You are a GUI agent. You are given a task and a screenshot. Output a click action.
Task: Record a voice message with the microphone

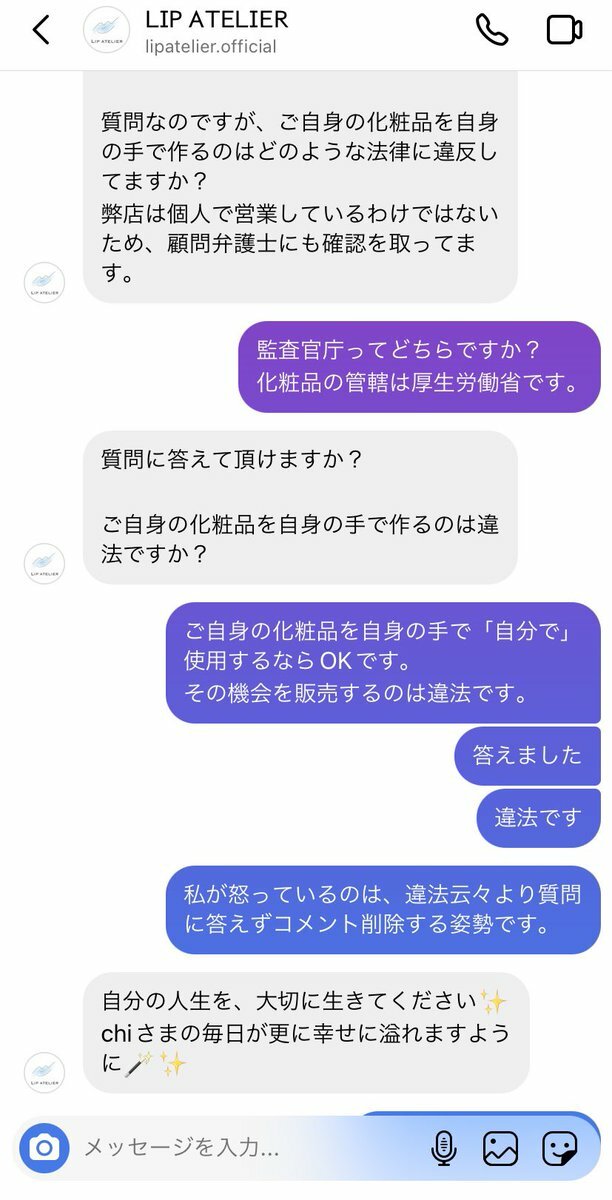coord(443,1148)
